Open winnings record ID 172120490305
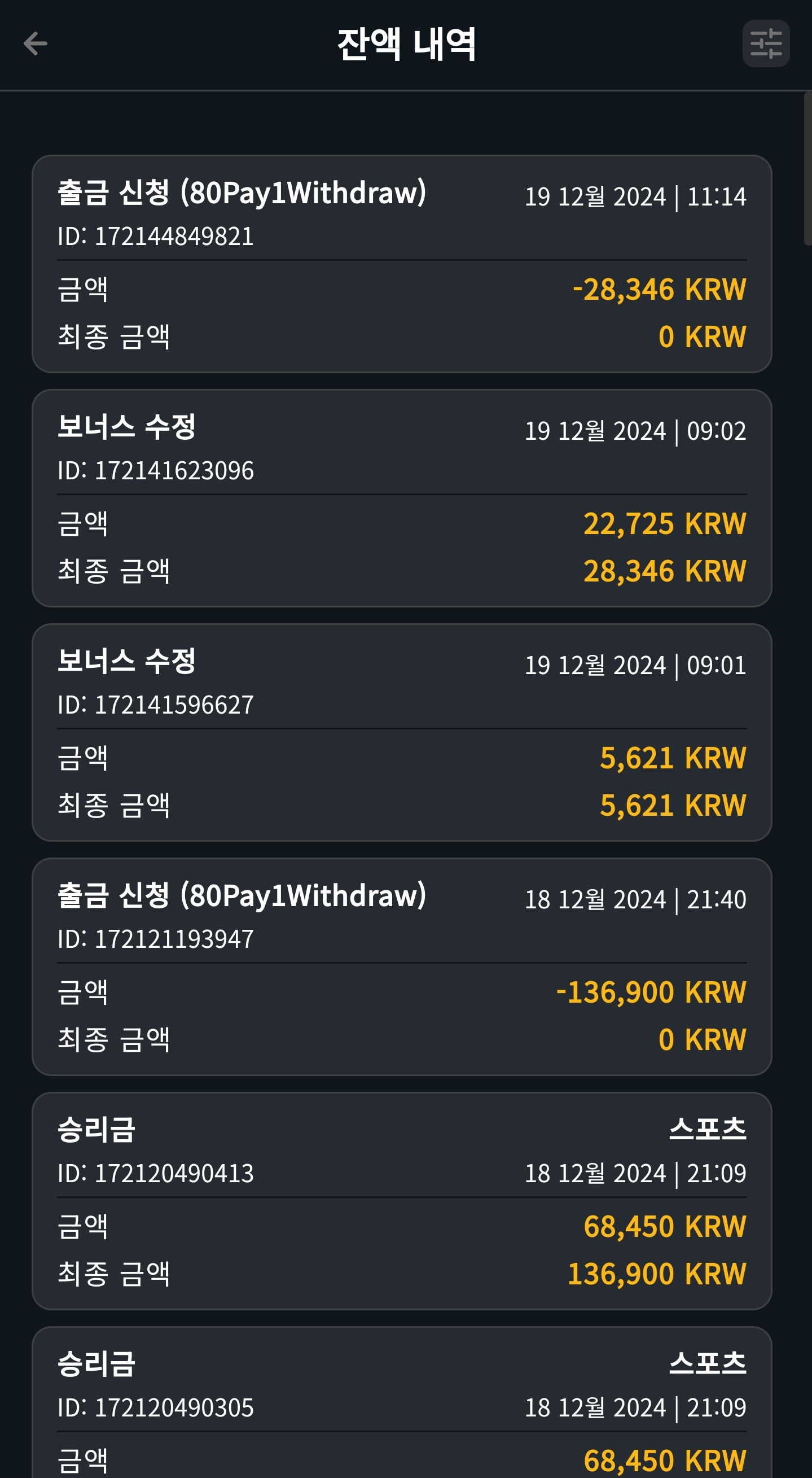This screenshot has width=812, height=1478. tap(401, 1402)
